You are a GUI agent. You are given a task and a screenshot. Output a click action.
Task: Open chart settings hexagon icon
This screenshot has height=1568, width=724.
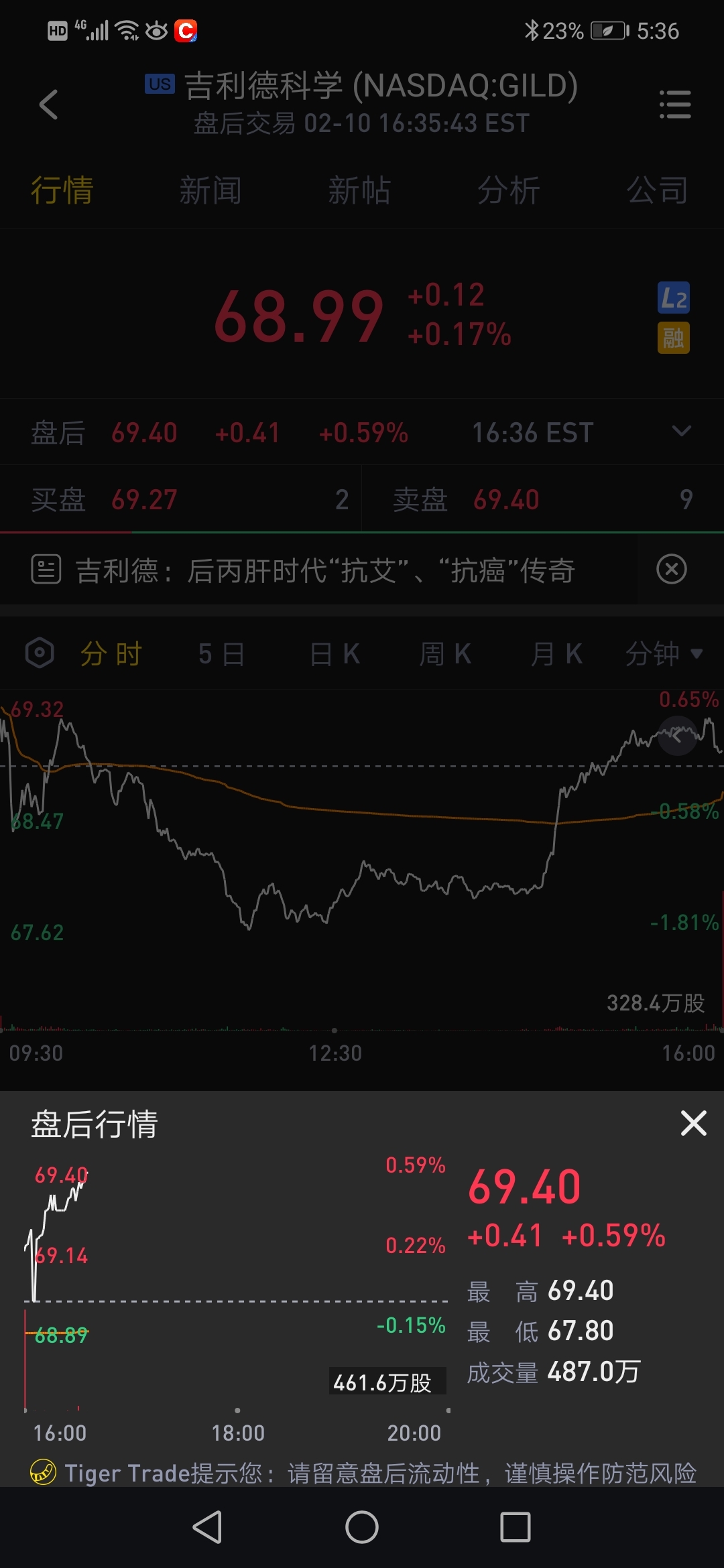tap(40, 653)
